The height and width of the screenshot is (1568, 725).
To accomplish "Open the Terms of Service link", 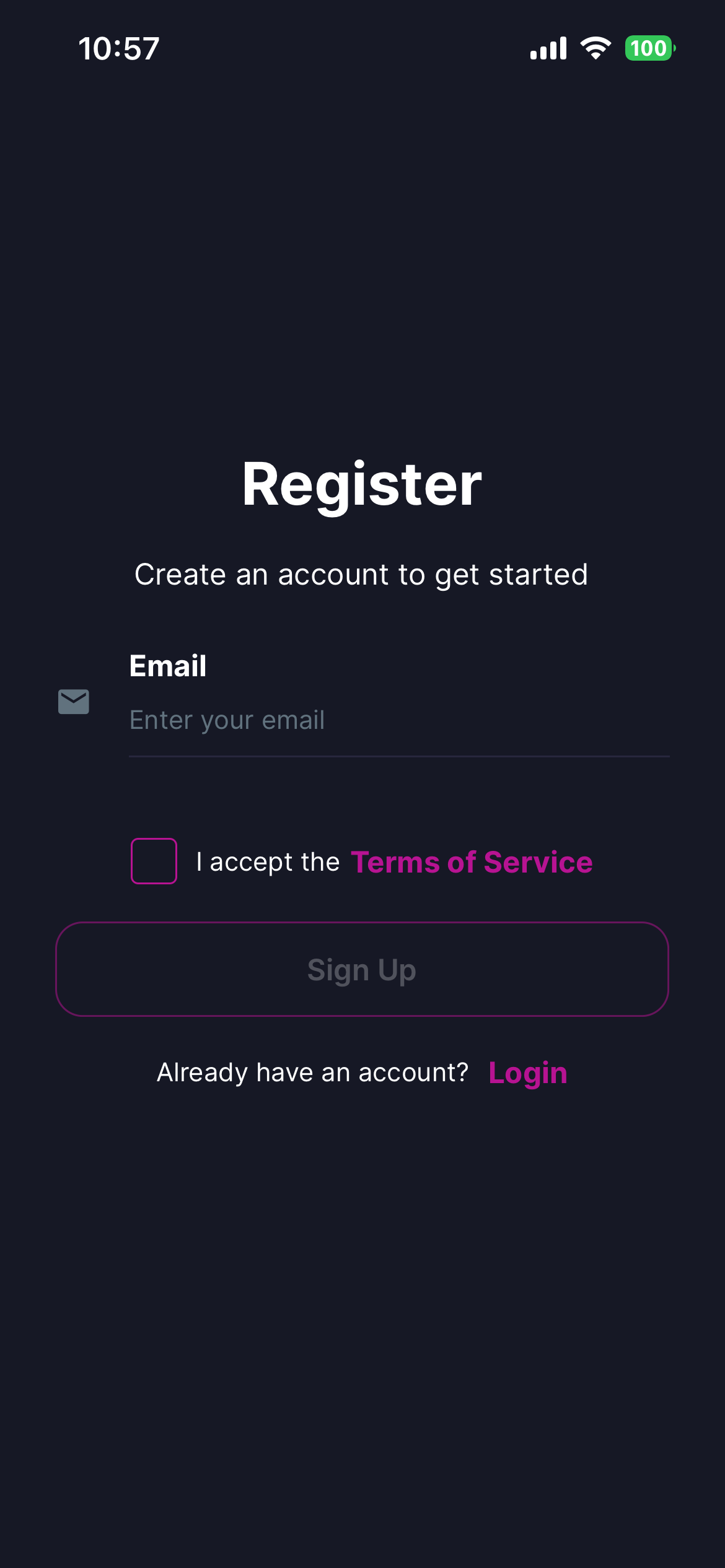I will click(471, 862).
